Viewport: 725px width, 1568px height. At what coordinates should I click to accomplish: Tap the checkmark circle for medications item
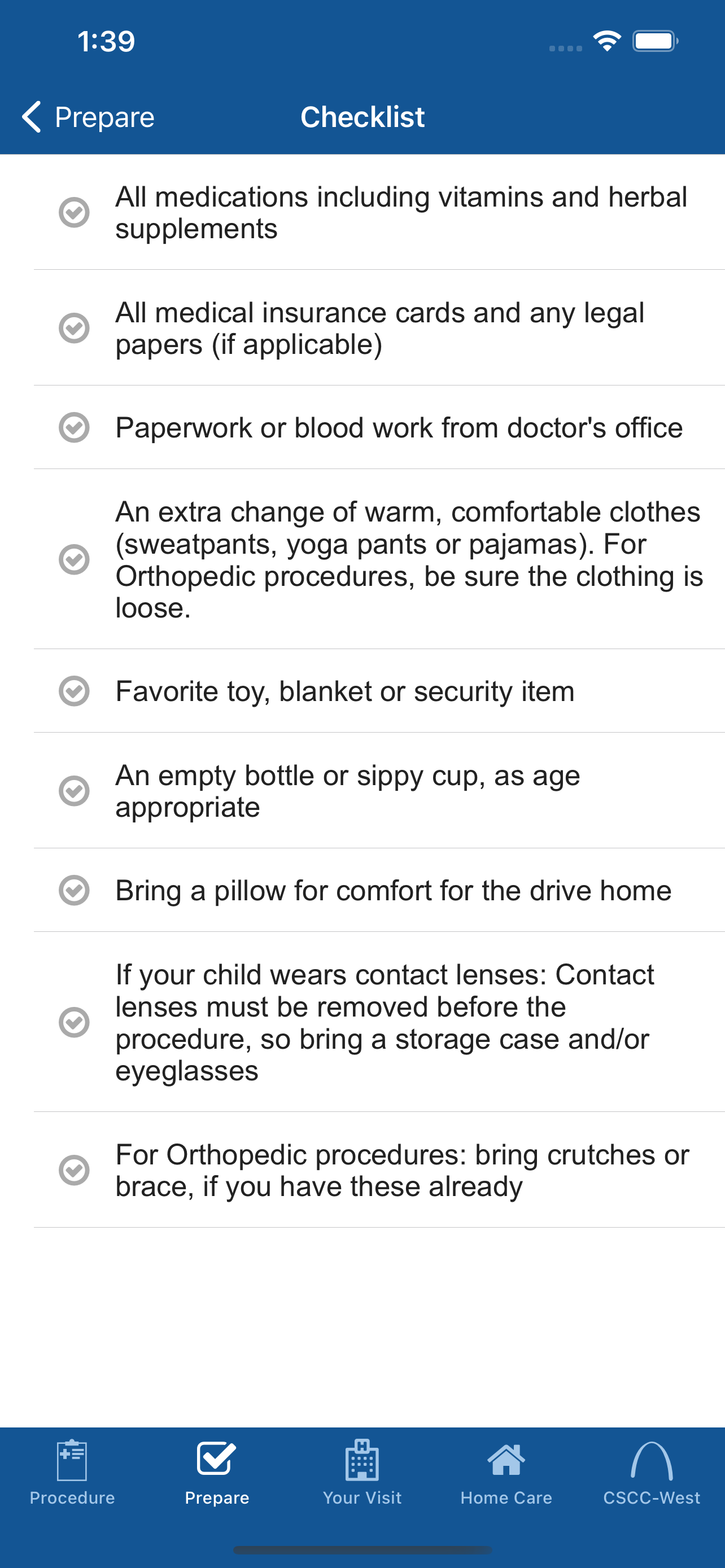[75, 212]
